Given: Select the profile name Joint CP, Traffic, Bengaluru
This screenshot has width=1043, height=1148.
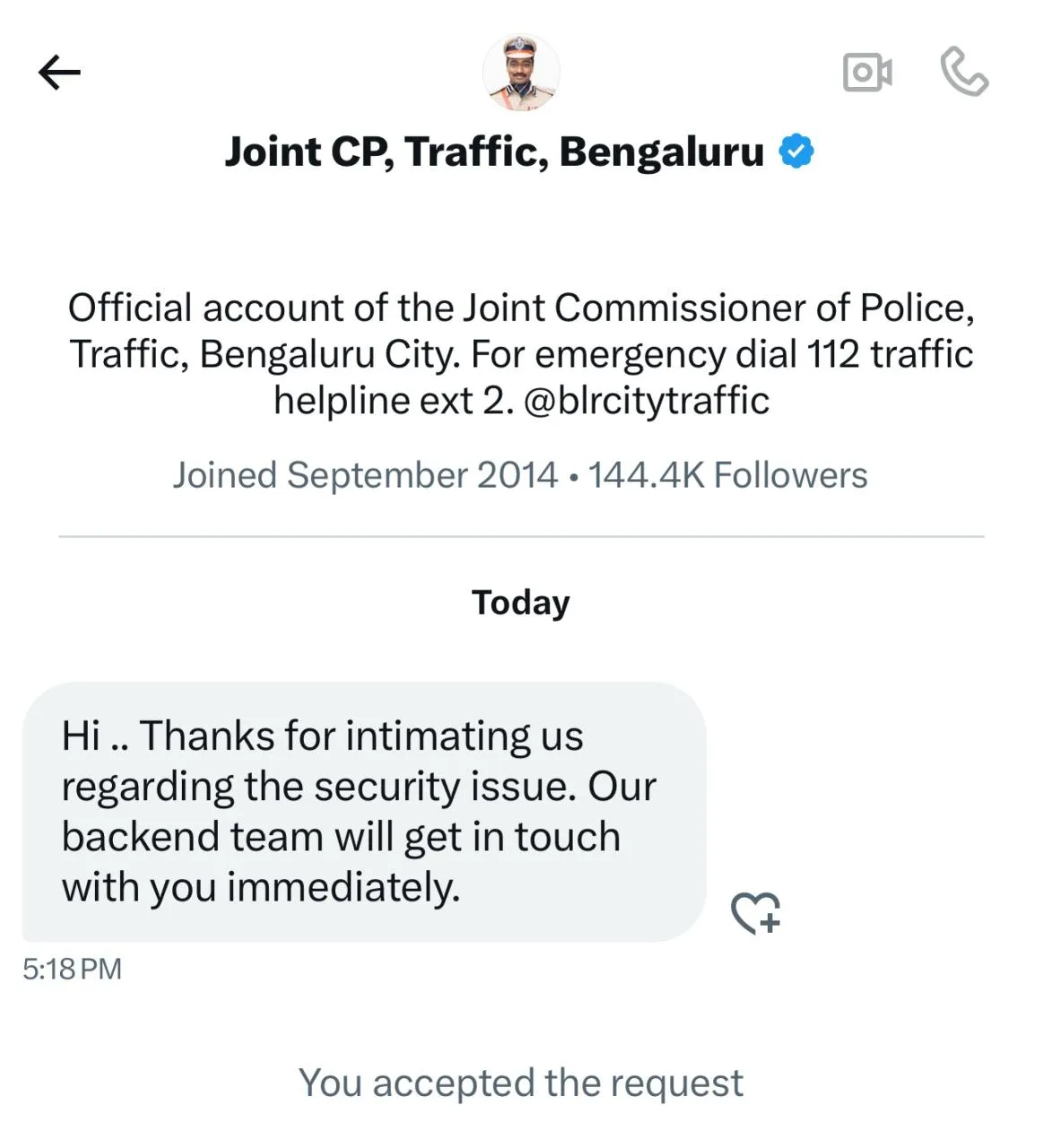Looking at the screenshot, I should (496, 151).
